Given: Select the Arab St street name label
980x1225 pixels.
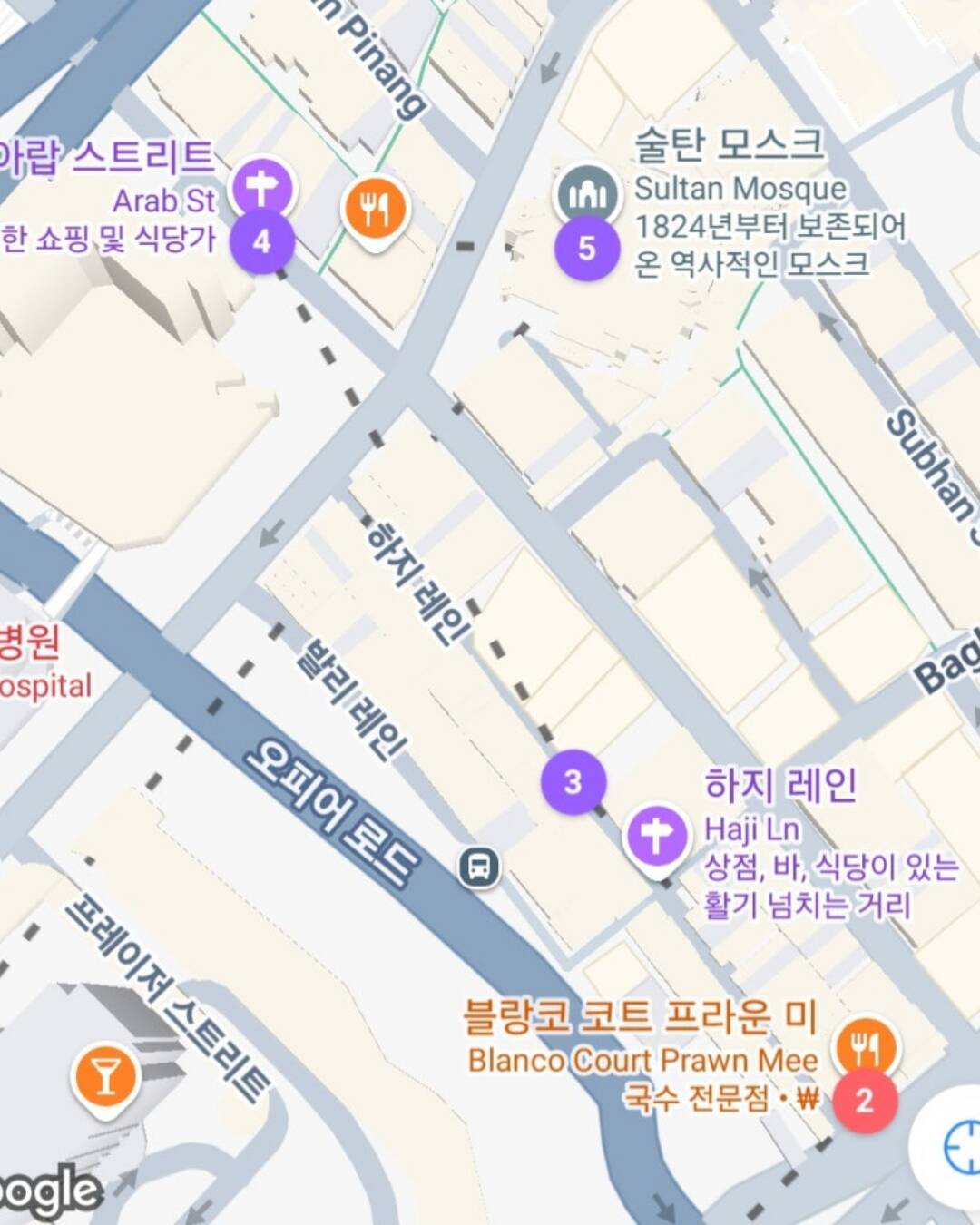Looking at the screenshot, I should (x=164, y=201).
